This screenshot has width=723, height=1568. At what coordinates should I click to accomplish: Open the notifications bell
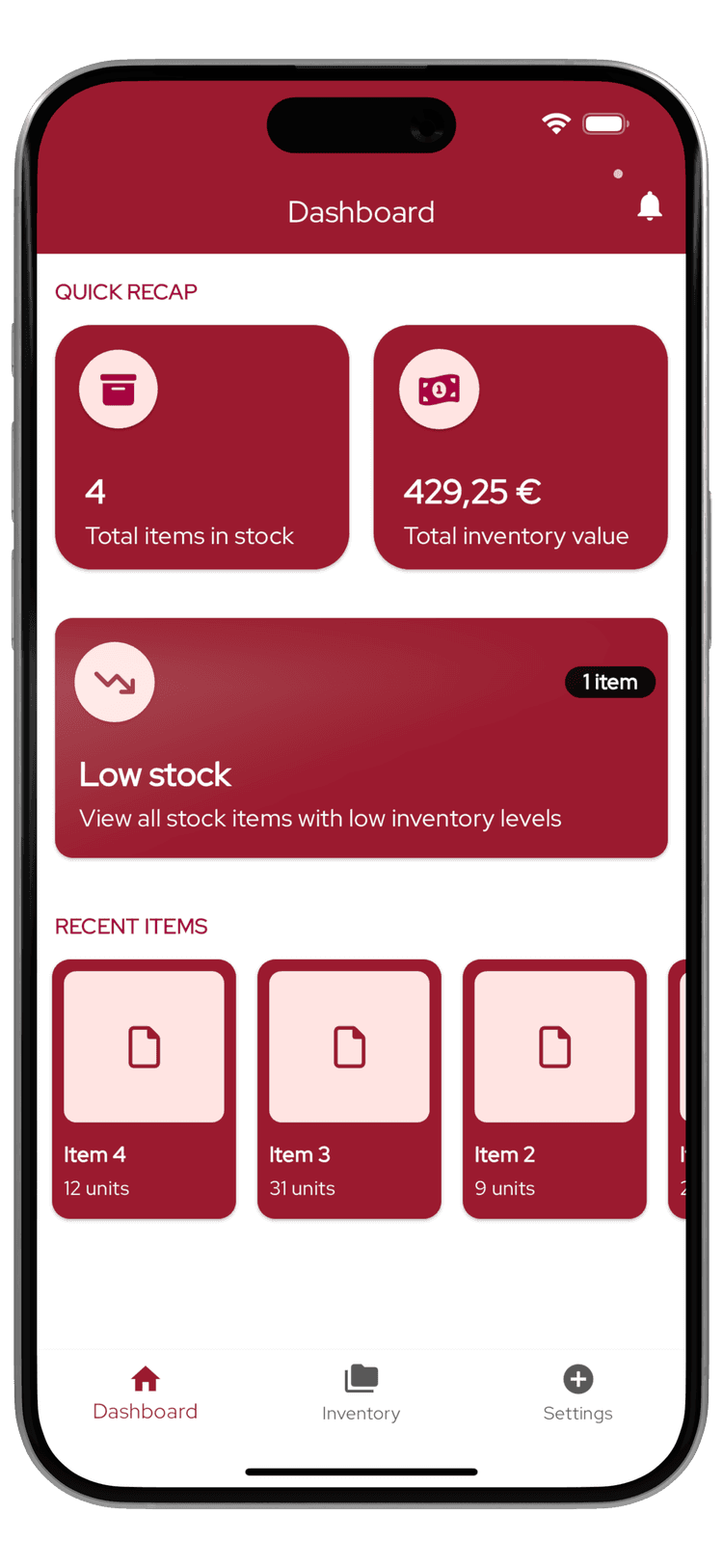click(x=649, y=206)
